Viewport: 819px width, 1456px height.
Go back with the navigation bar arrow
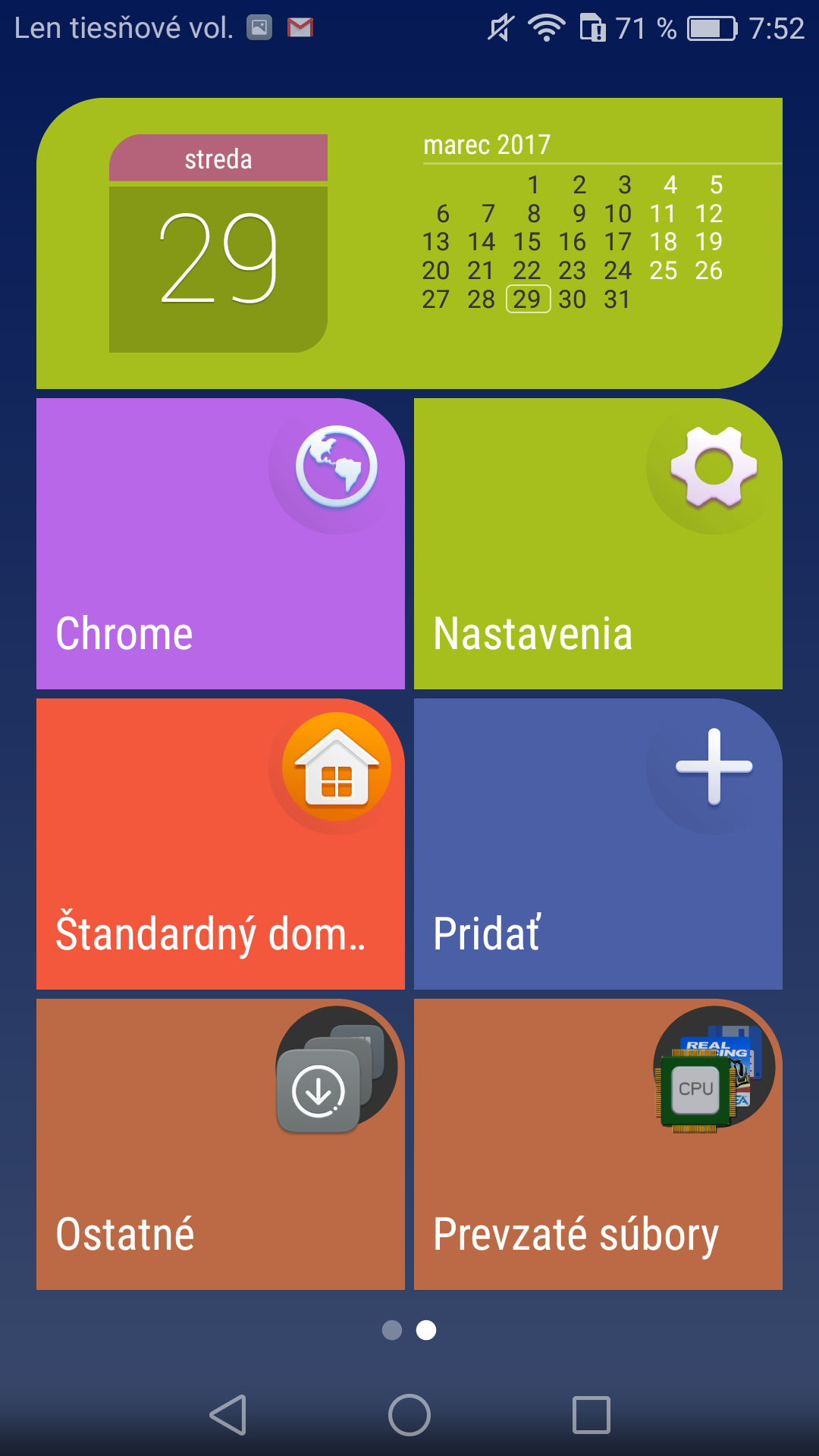point(228,1415)
